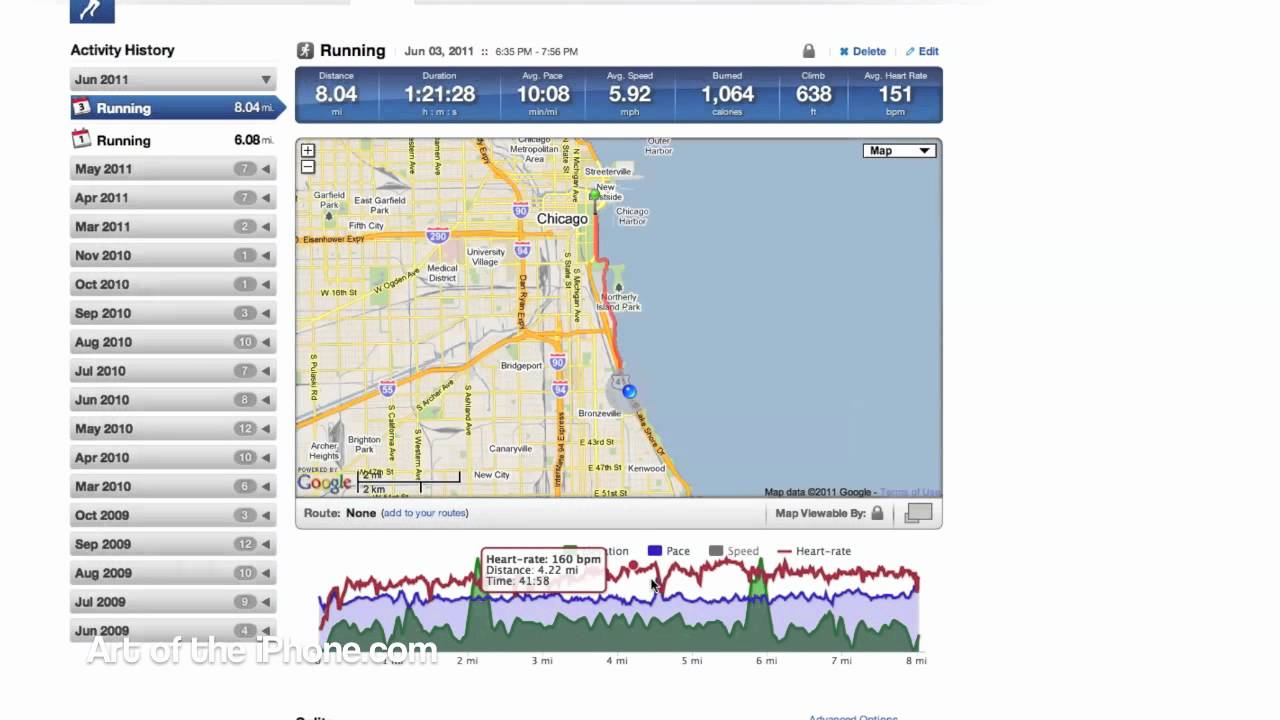Tap add to your routes link
This screenshot has width=1280, height=720.
tap(424, 513)
